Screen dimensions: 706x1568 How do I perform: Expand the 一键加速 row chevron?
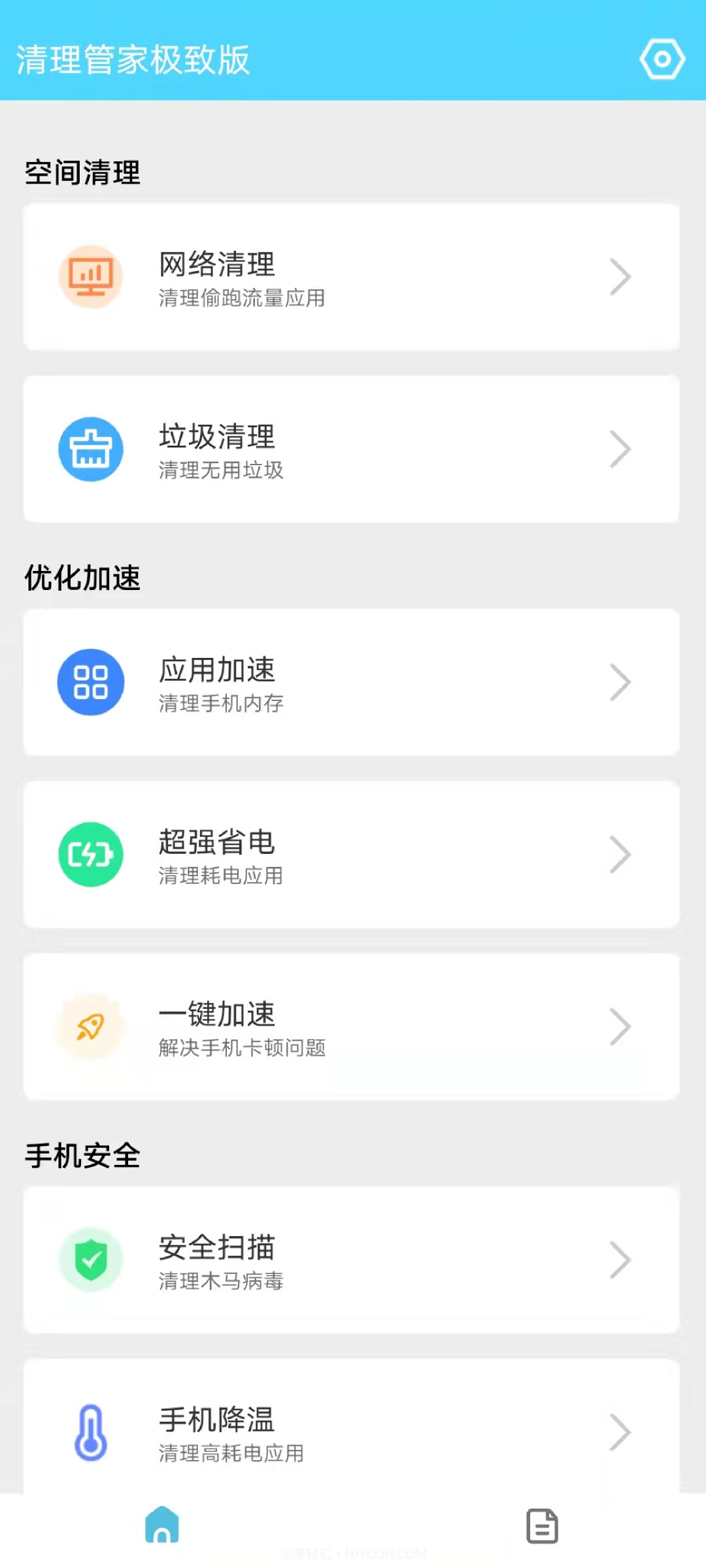click(621, 1028)
